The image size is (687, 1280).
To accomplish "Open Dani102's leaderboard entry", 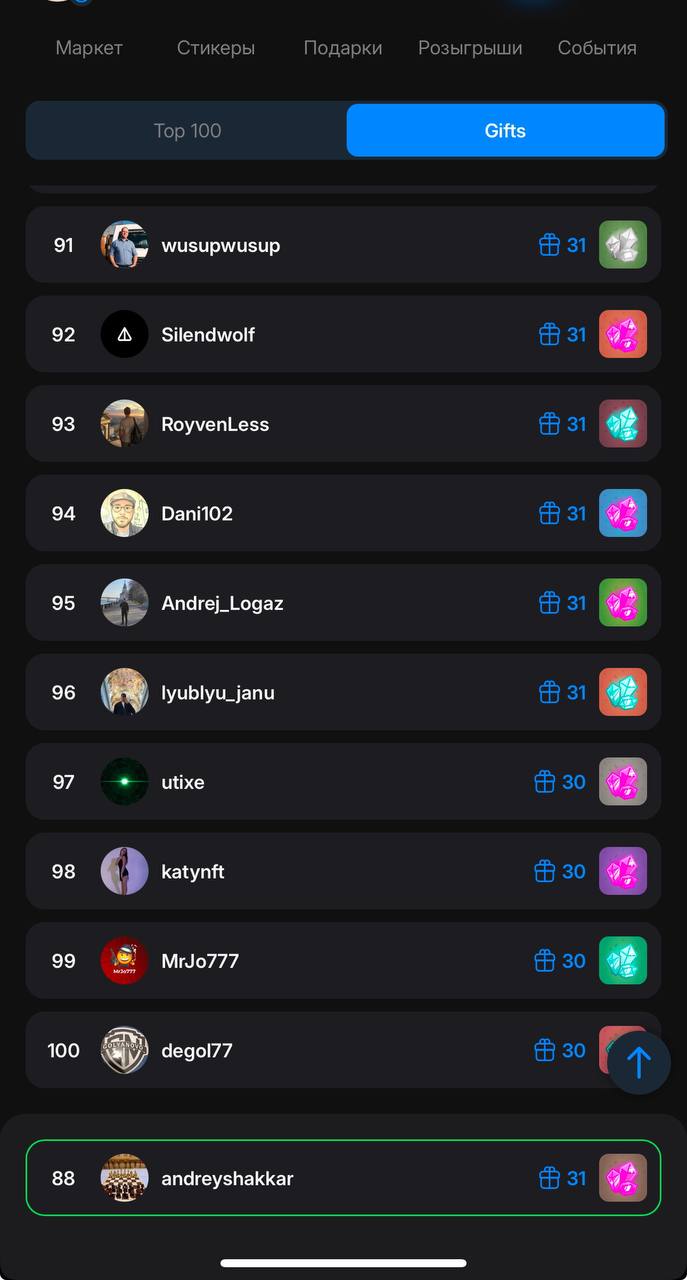I will tap(343, 513).
